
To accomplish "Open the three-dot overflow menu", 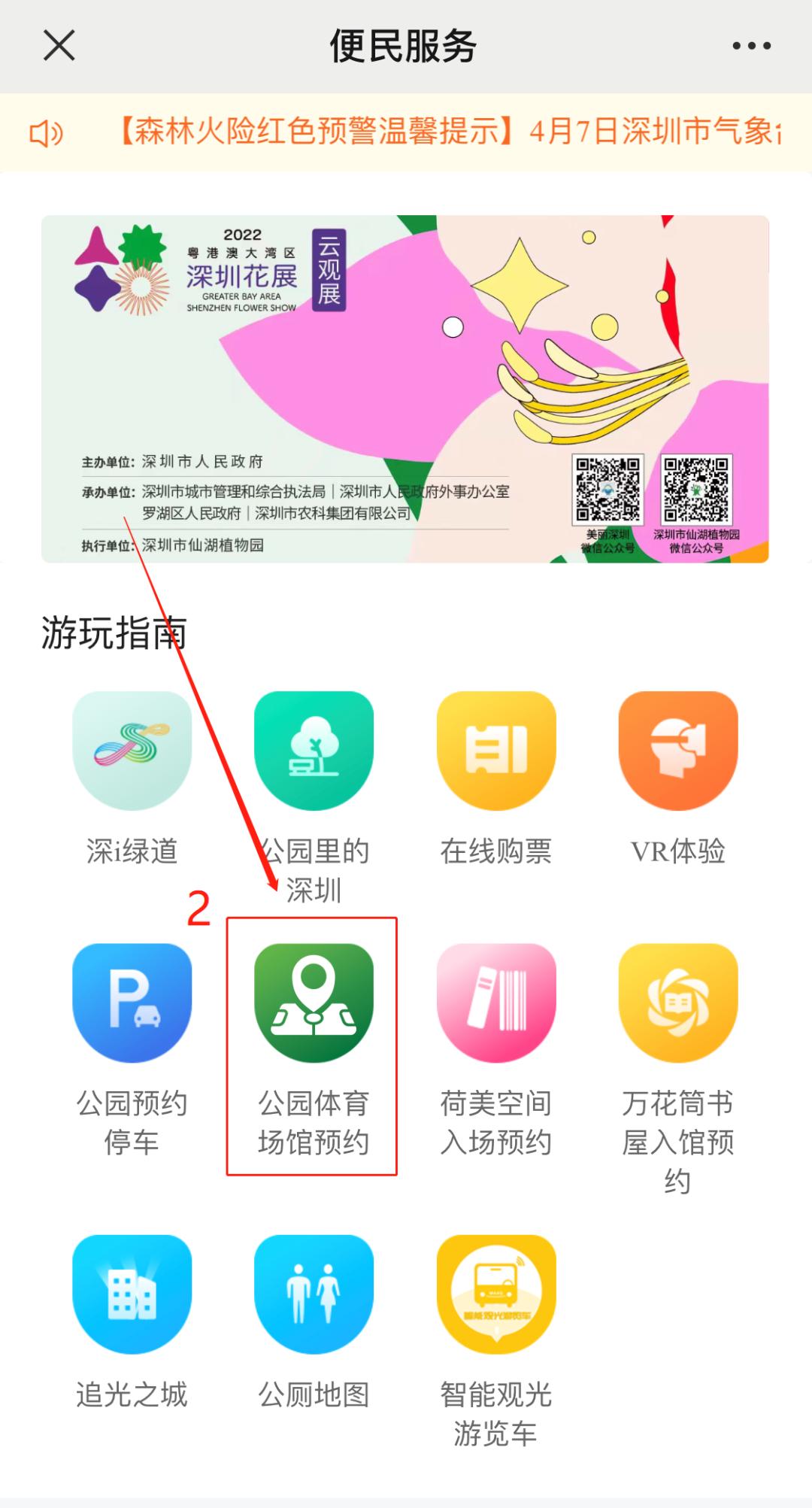I will [751, 46].
